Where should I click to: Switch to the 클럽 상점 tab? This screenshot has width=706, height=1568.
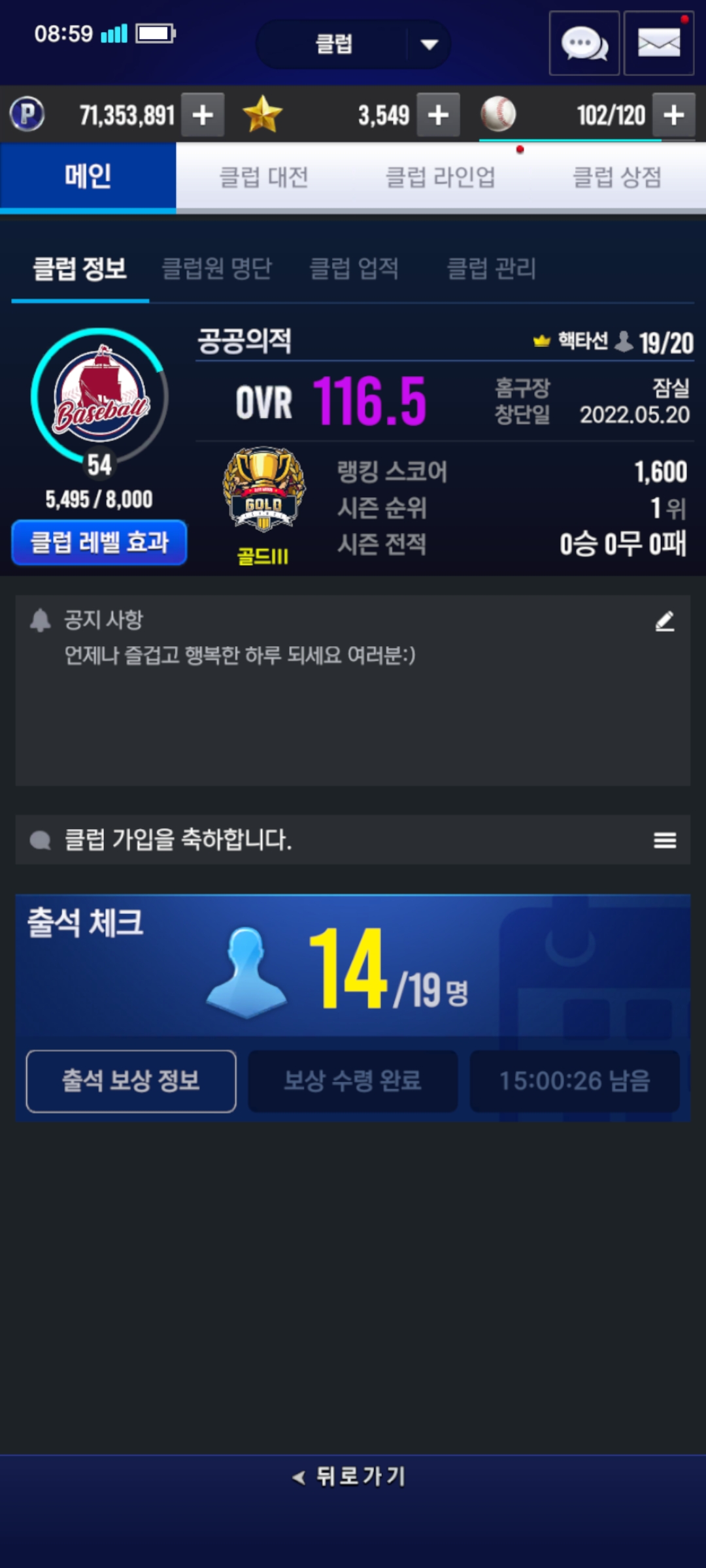[x=617, y=177]
